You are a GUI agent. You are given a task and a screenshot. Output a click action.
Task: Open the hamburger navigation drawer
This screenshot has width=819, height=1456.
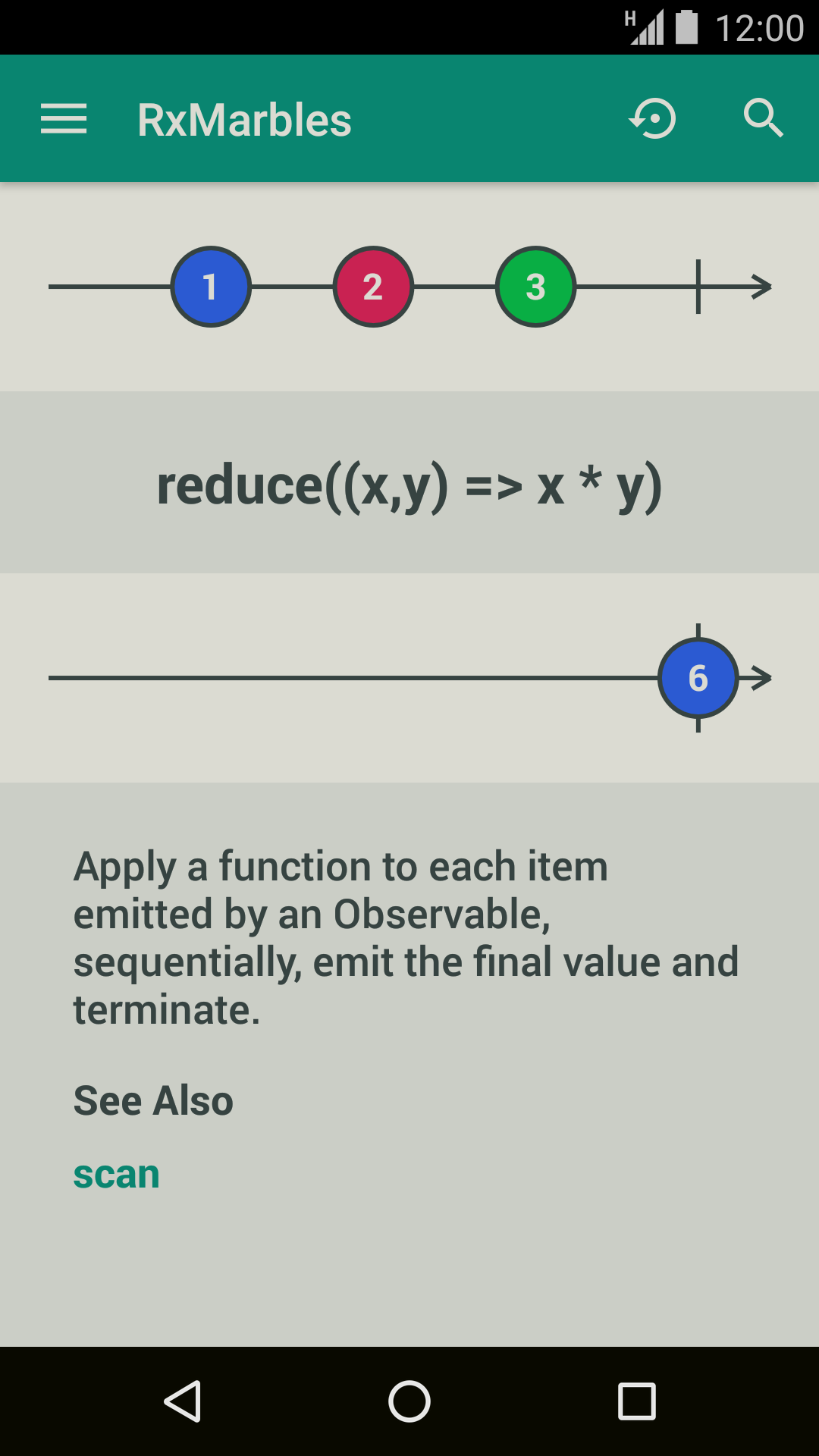coord(64,119)
